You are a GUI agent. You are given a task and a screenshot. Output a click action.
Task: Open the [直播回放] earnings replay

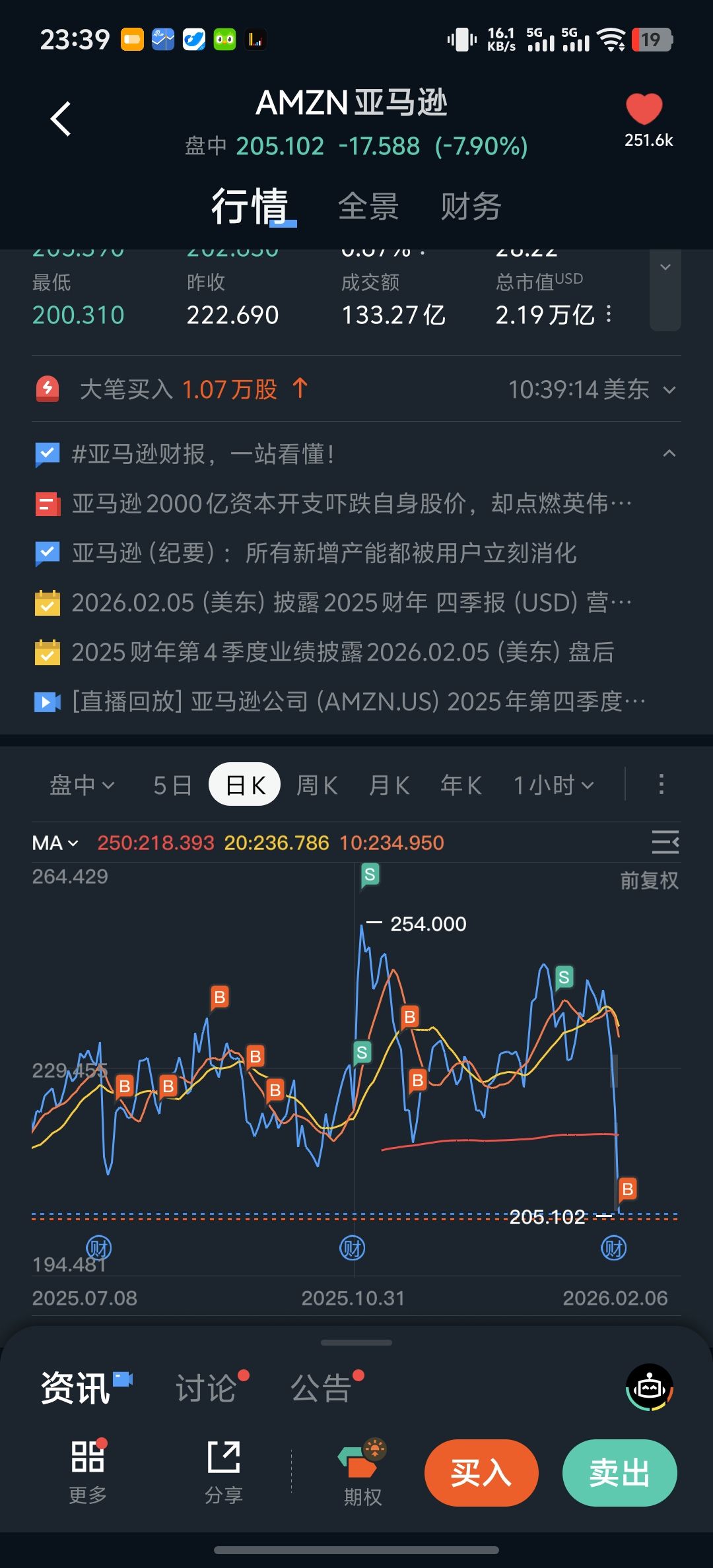[356, 702]
